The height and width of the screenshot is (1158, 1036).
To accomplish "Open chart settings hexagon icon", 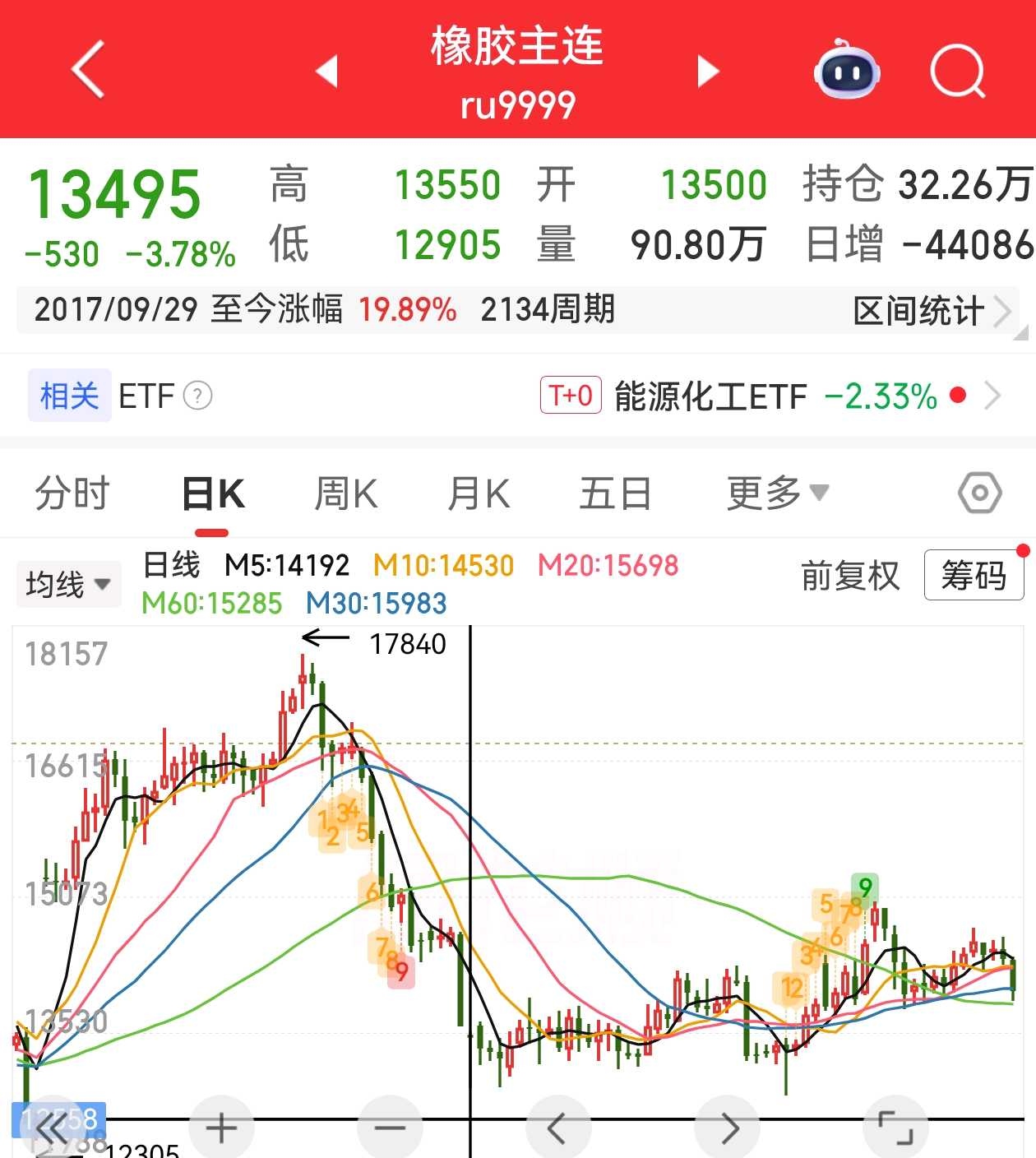I will click(980, 493).
